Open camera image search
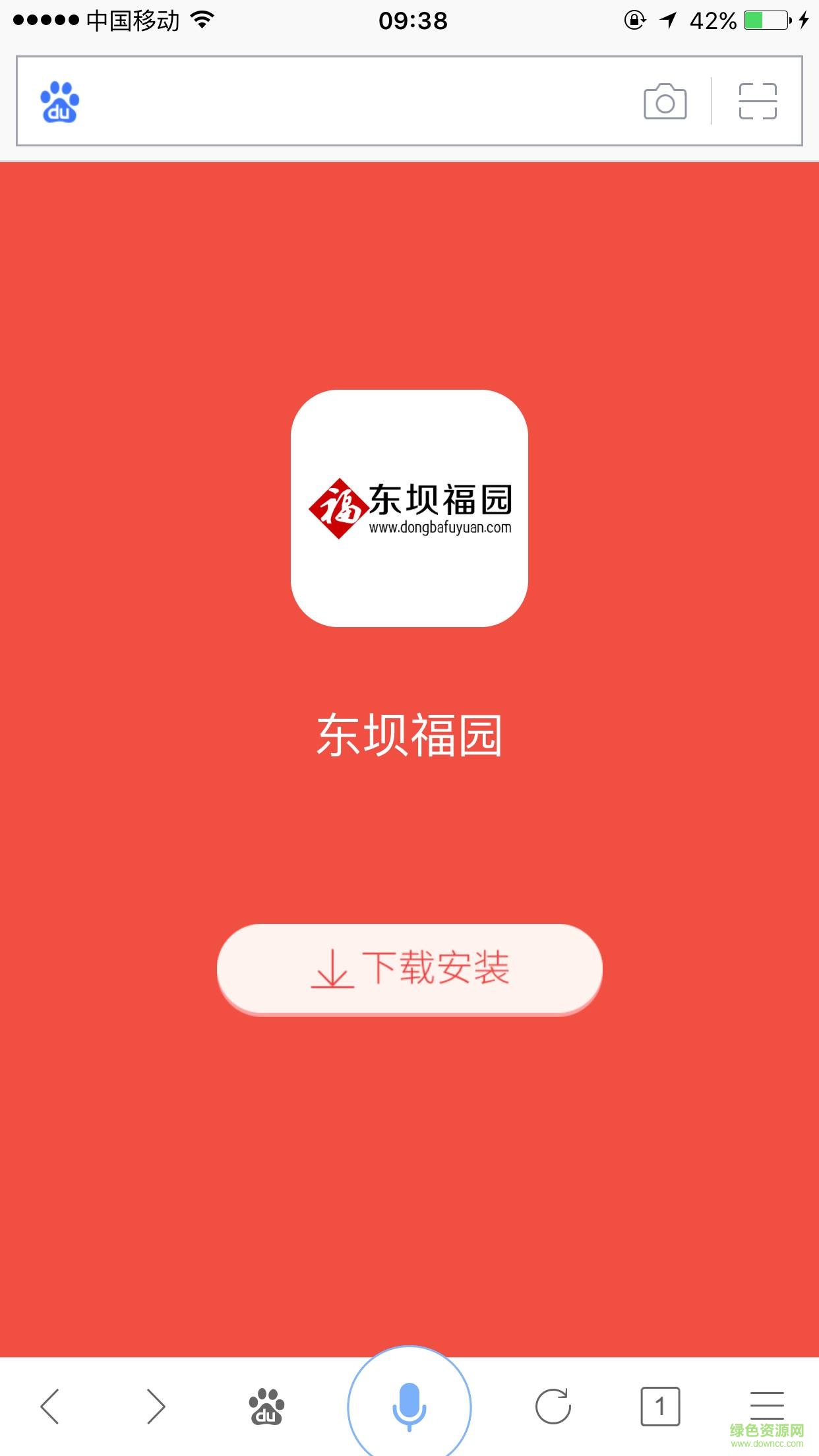The width and height of the screenshot is (819, 1456). pos(665,102)
